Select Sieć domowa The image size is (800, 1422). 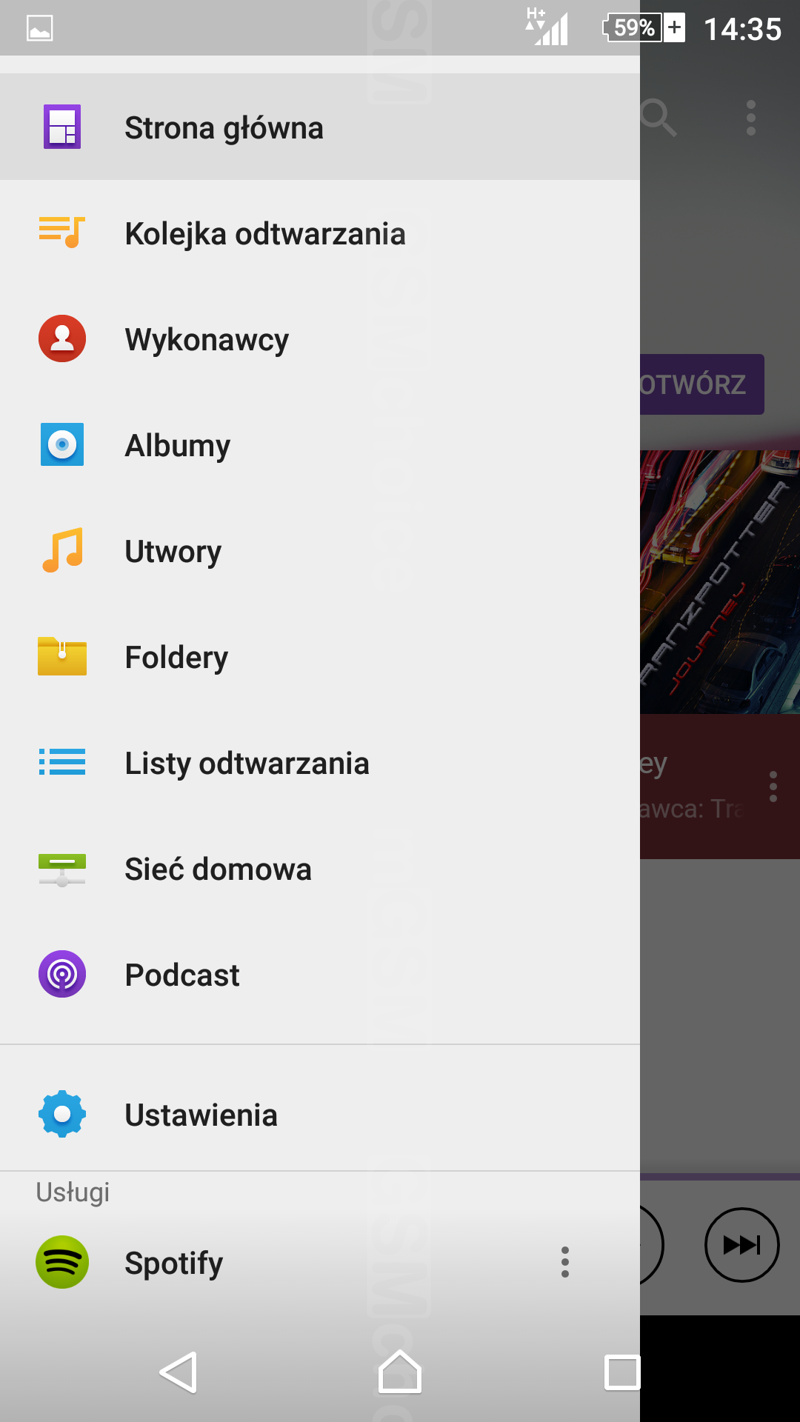[x=217, y=870]
